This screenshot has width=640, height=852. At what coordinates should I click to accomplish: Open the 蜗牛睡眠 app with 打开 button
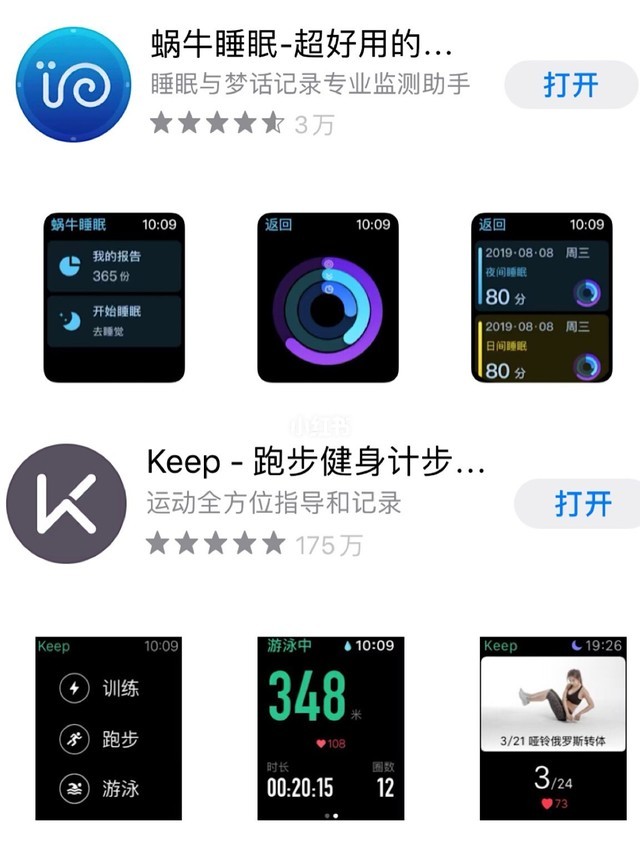tap(571, 85)
